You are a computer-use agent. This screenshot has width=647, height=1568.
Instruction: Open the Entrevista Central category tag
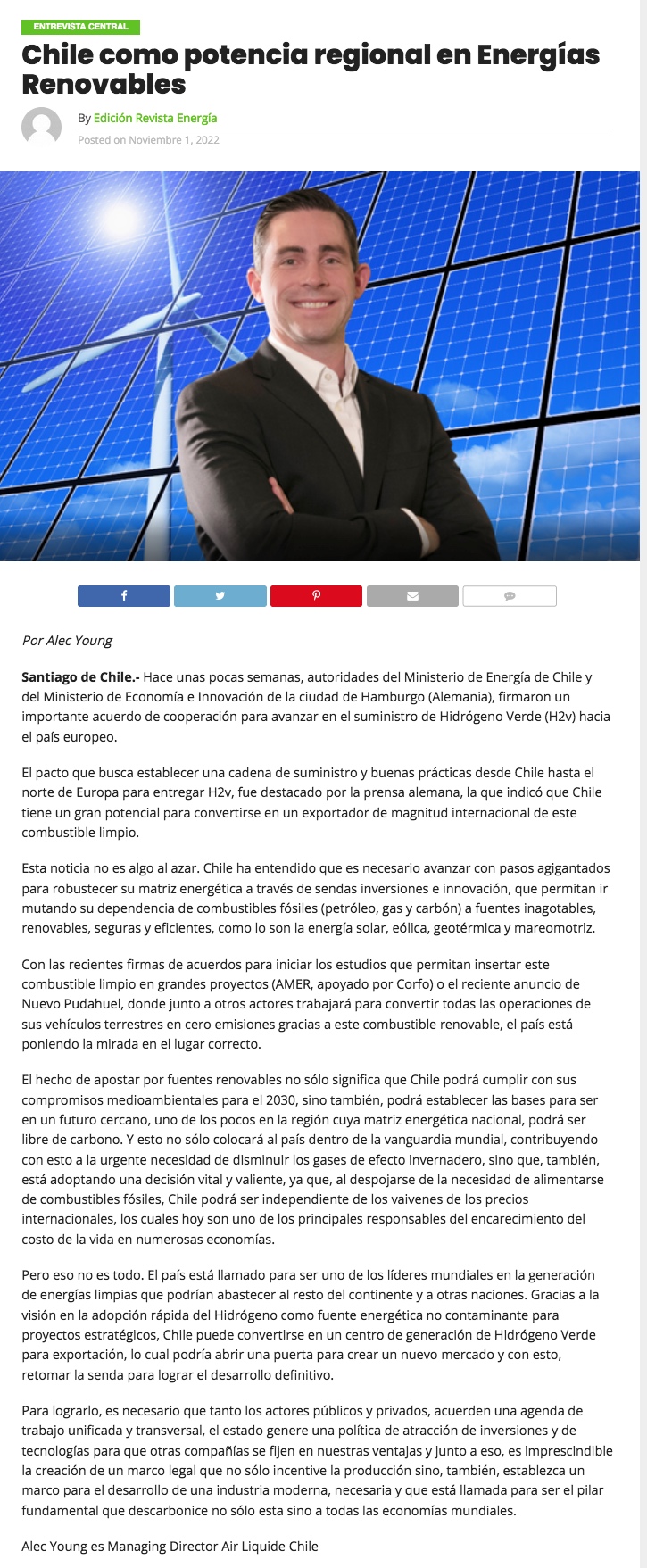tap(80, 27)
